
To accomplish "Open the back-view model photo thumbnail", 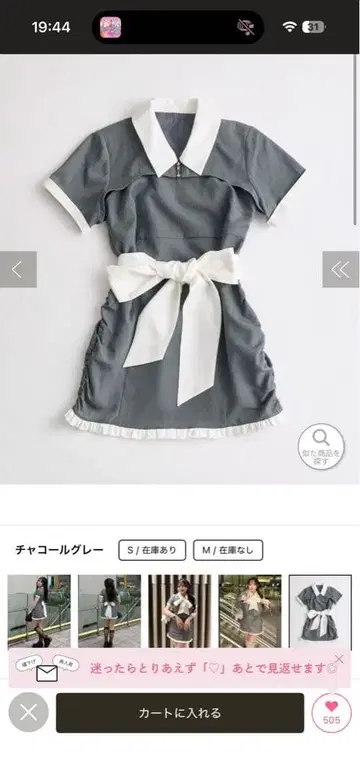I will 109,611.
